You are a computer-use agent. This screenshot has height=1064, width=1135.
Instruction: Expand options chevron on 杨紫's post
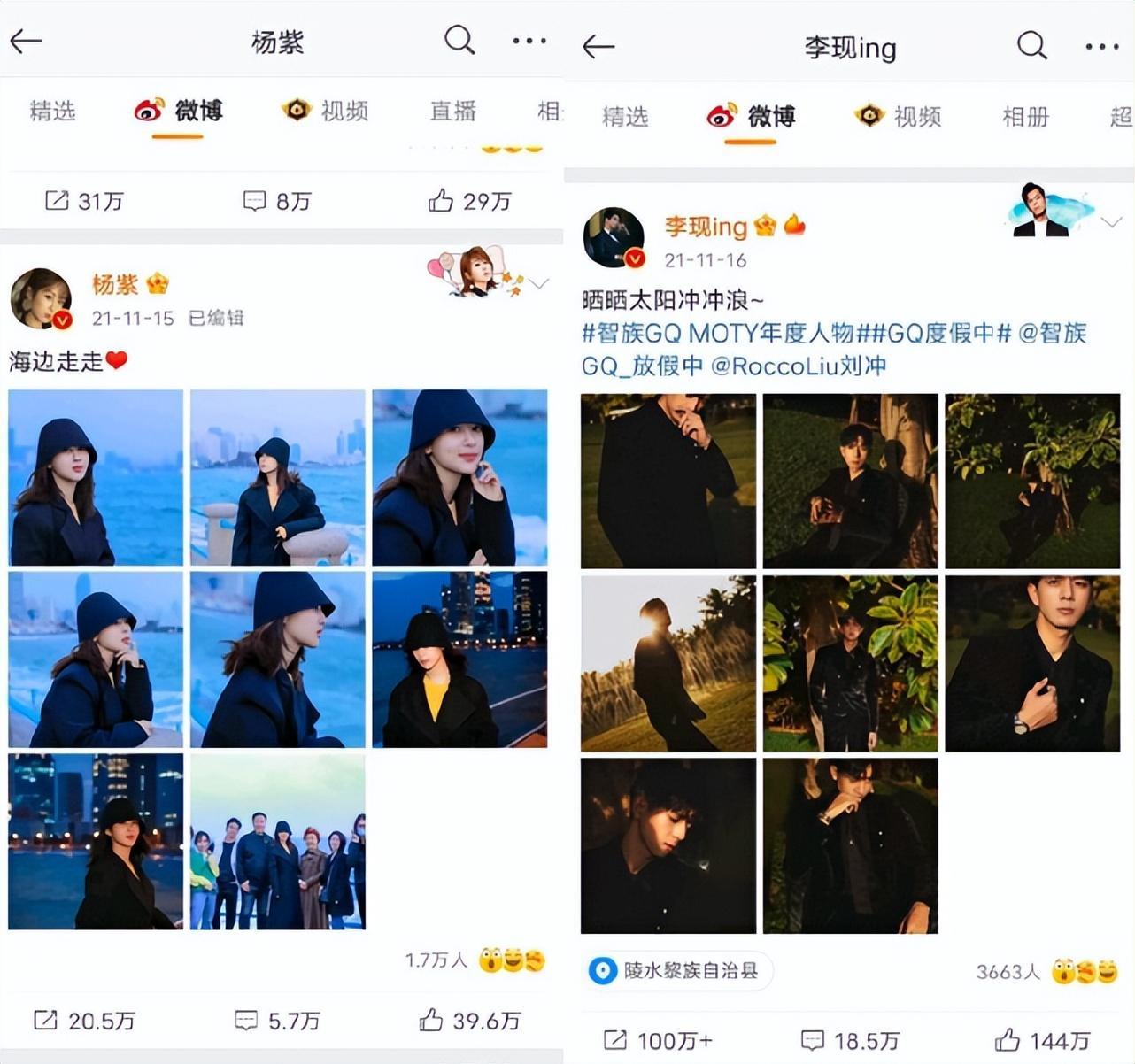pyautogui.click(x=537, y=283)
